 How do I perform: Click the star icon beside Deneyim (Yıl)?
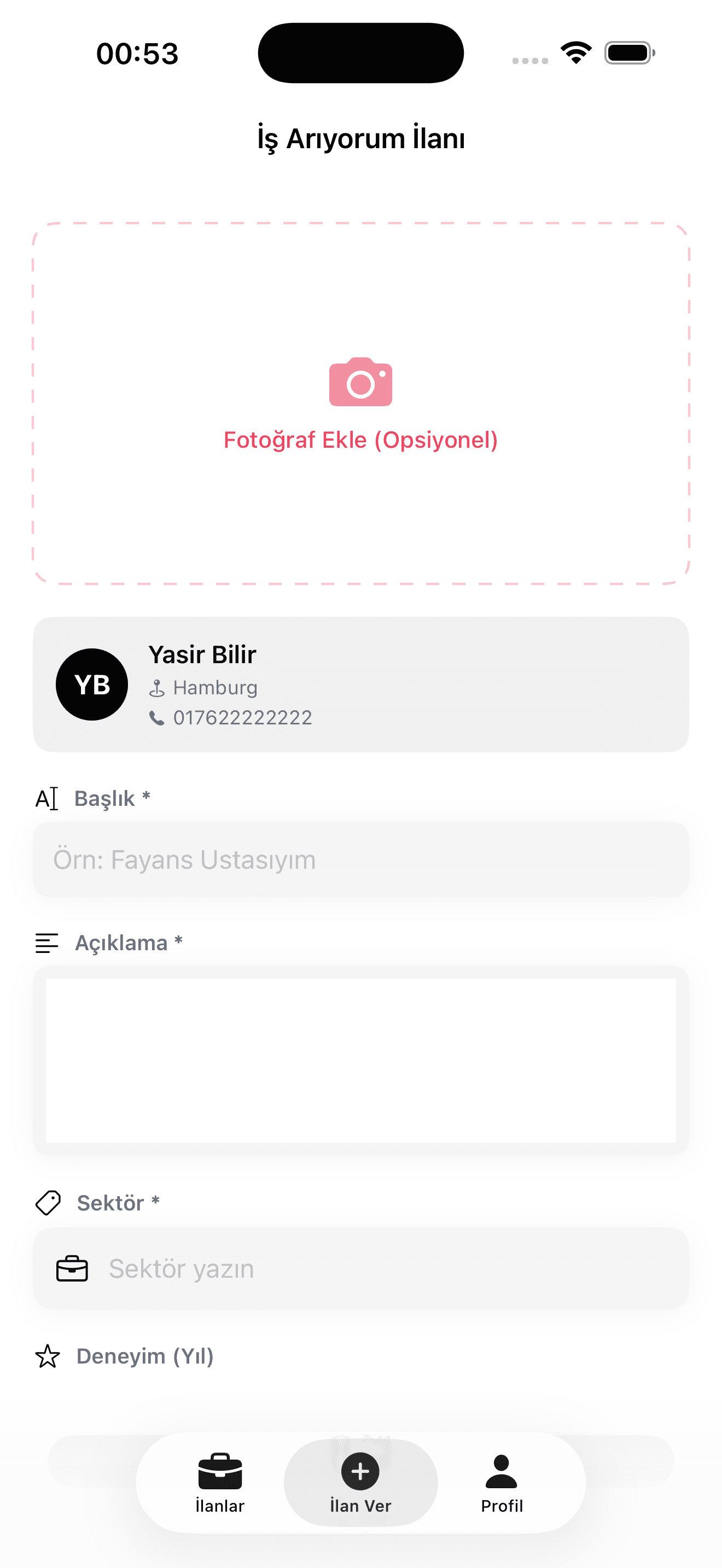[x=48, y=1357]
